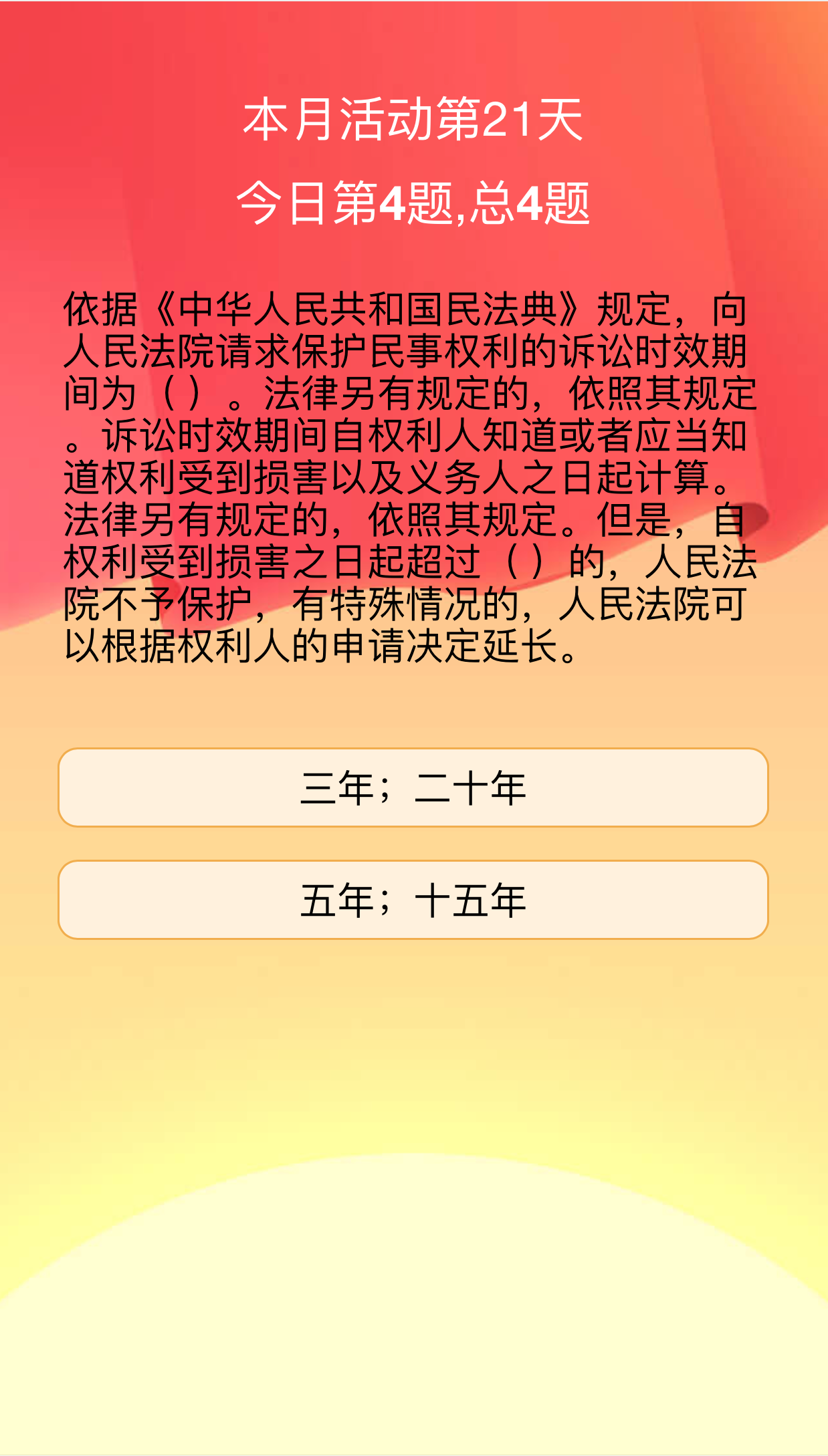Choose the option 五年；十五年
The image size is (828, 1456).
click(x=413, y=900)
